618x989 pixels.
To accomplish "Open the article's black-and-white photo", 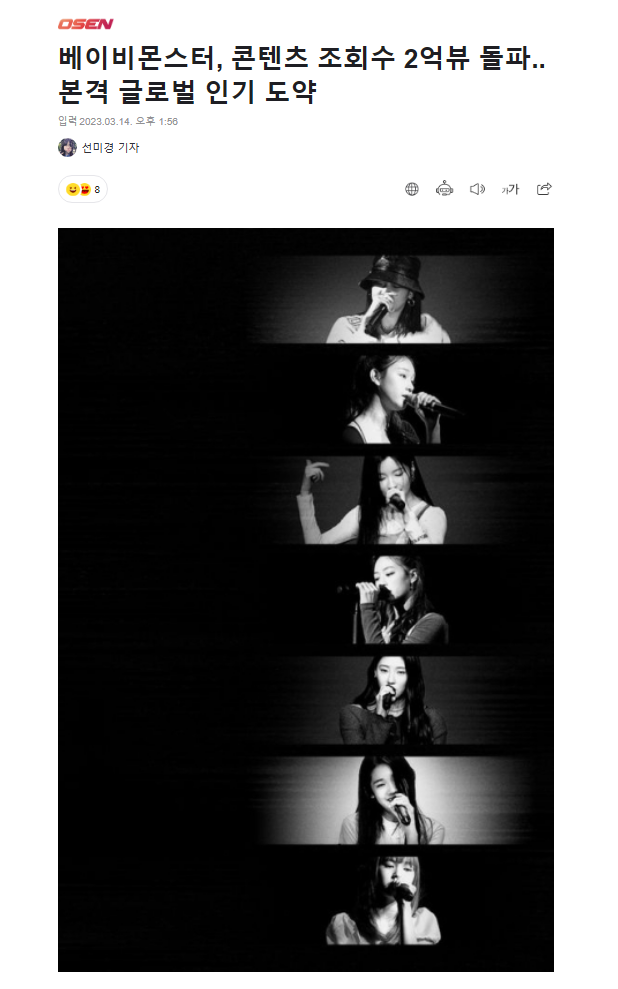I will point(306,600).
